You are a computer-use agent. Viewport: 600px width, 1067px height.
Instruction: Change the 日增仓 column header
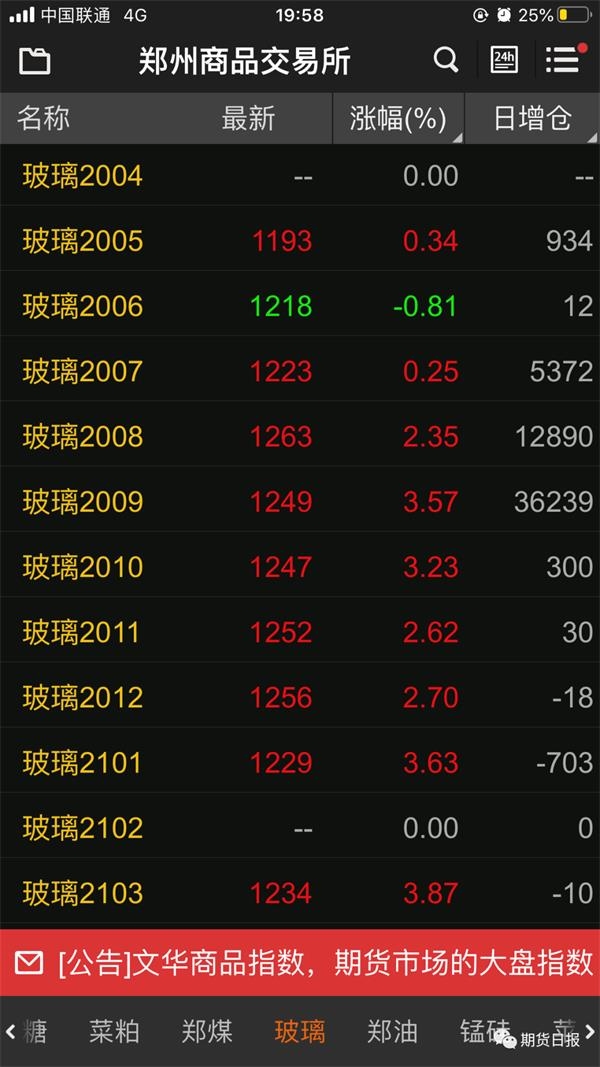532,119
